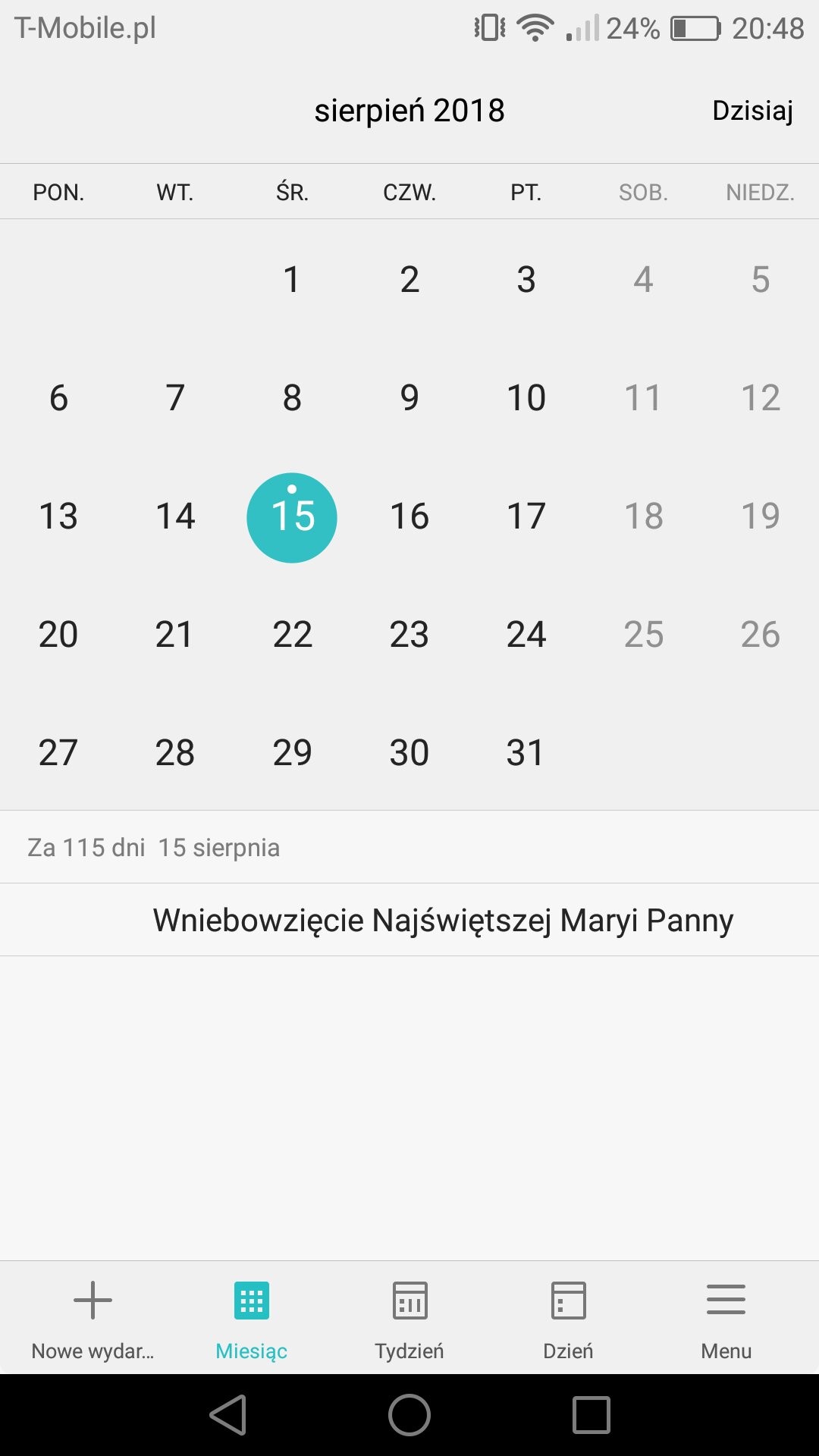Switch to the Miesiąc view
819x1456 pixels.
click(x=251, y=1318)
